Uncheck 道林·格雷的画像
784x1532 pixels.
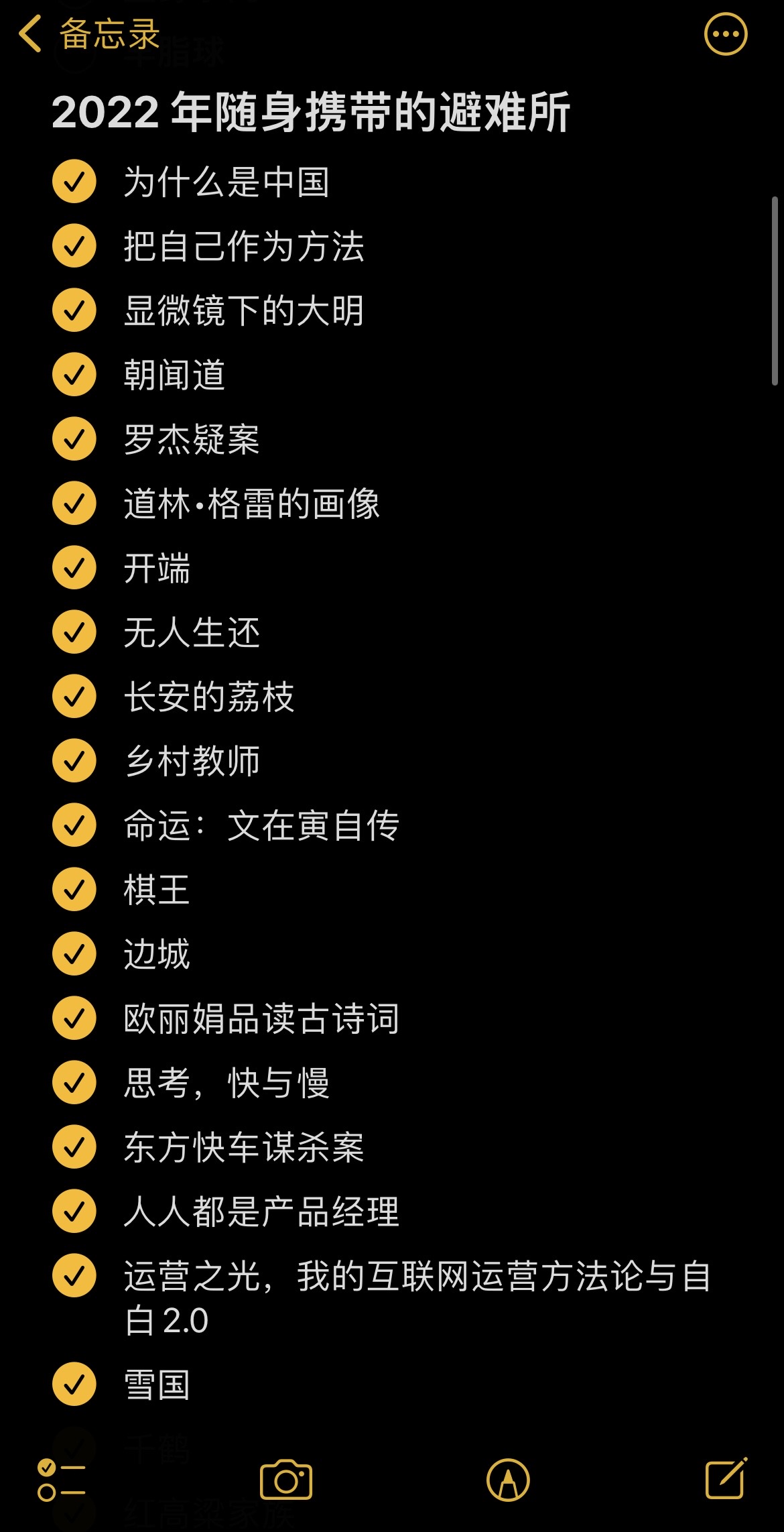pos(74,503)
